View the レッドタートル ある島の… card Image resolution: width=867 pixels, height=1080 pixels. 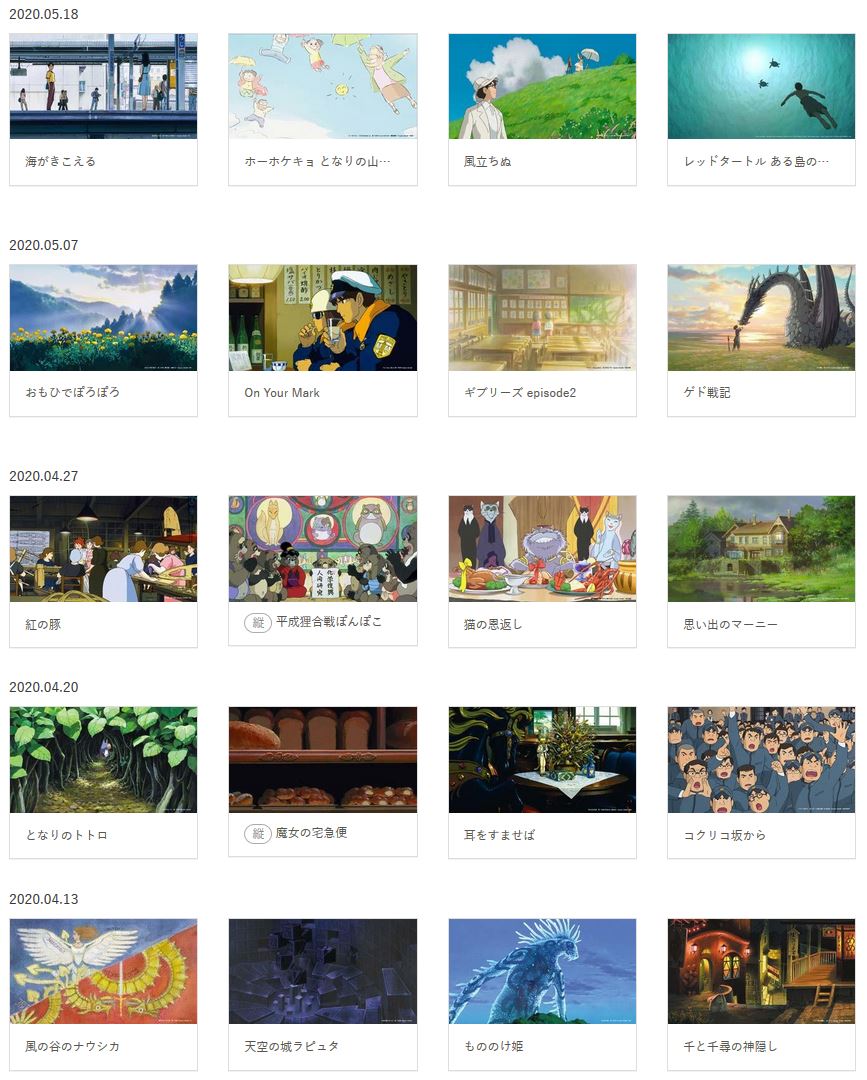pos(761,109)
